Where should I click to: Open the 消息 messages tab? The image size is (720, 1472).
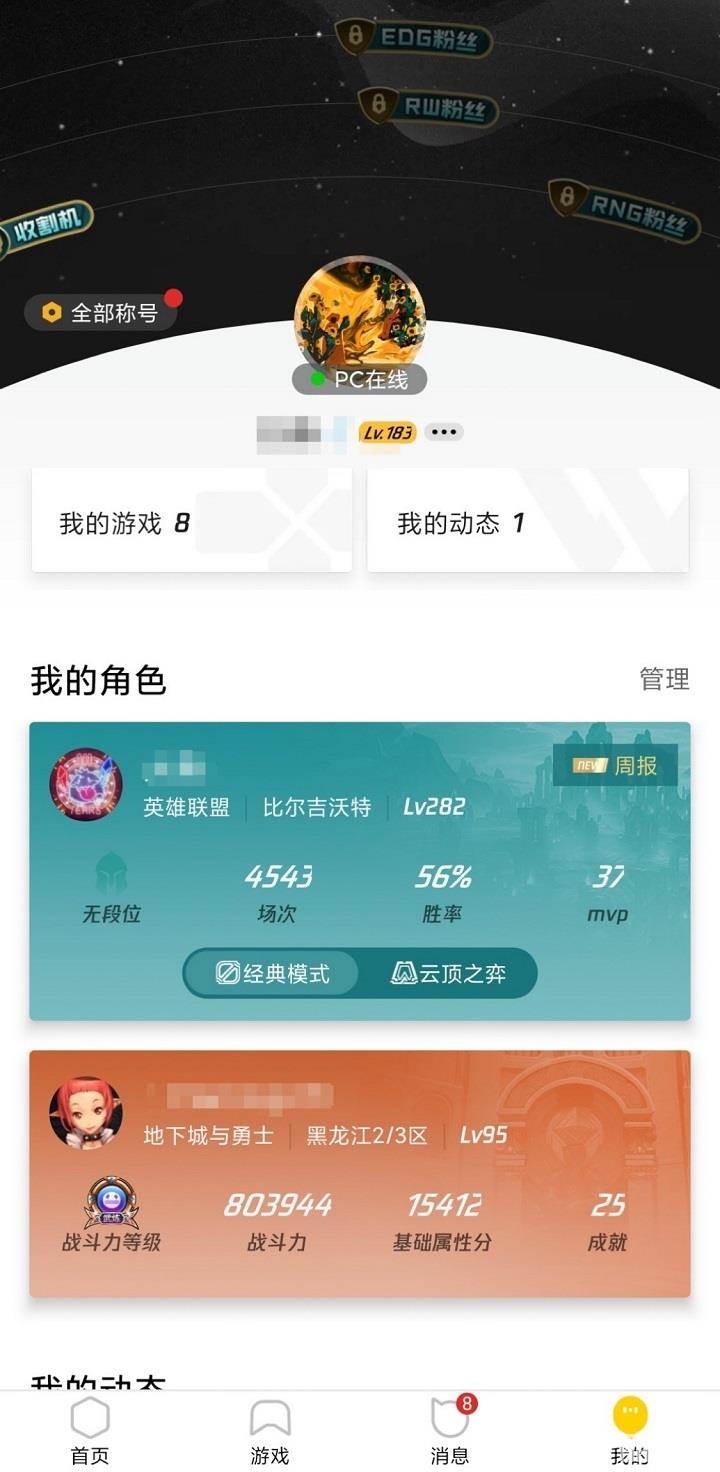click(x=450, y=1430)
